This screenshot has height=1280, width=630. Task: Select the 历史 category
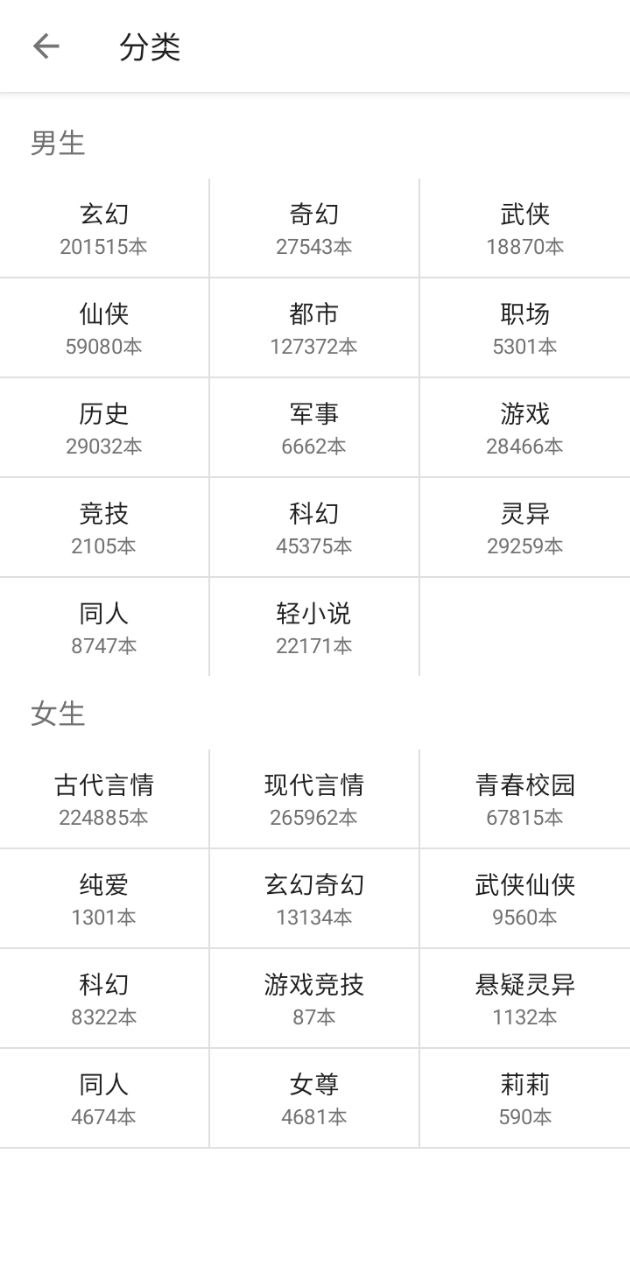pyautogui.click(x=104, y=428)
